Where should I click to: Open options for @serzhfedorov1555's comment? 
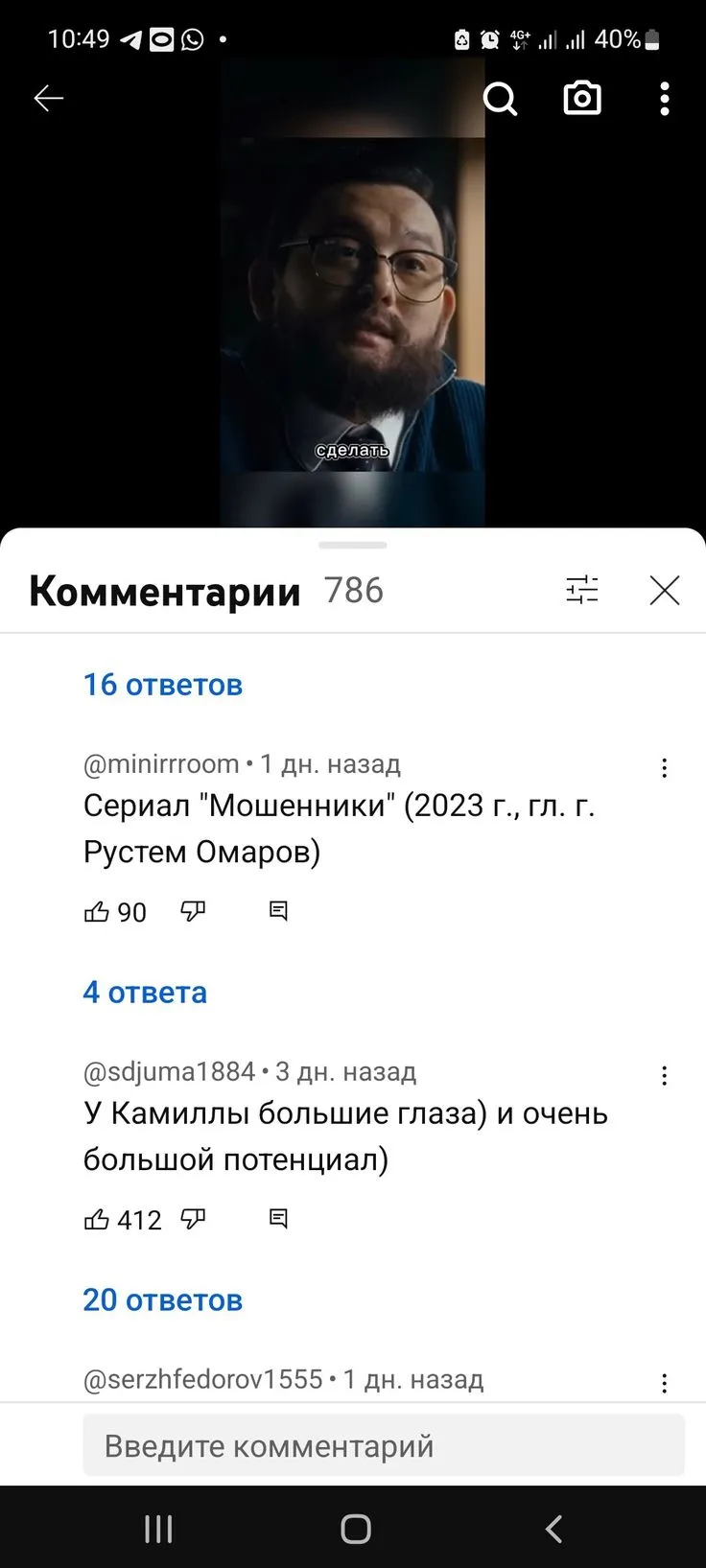(x=664, y=1382)
